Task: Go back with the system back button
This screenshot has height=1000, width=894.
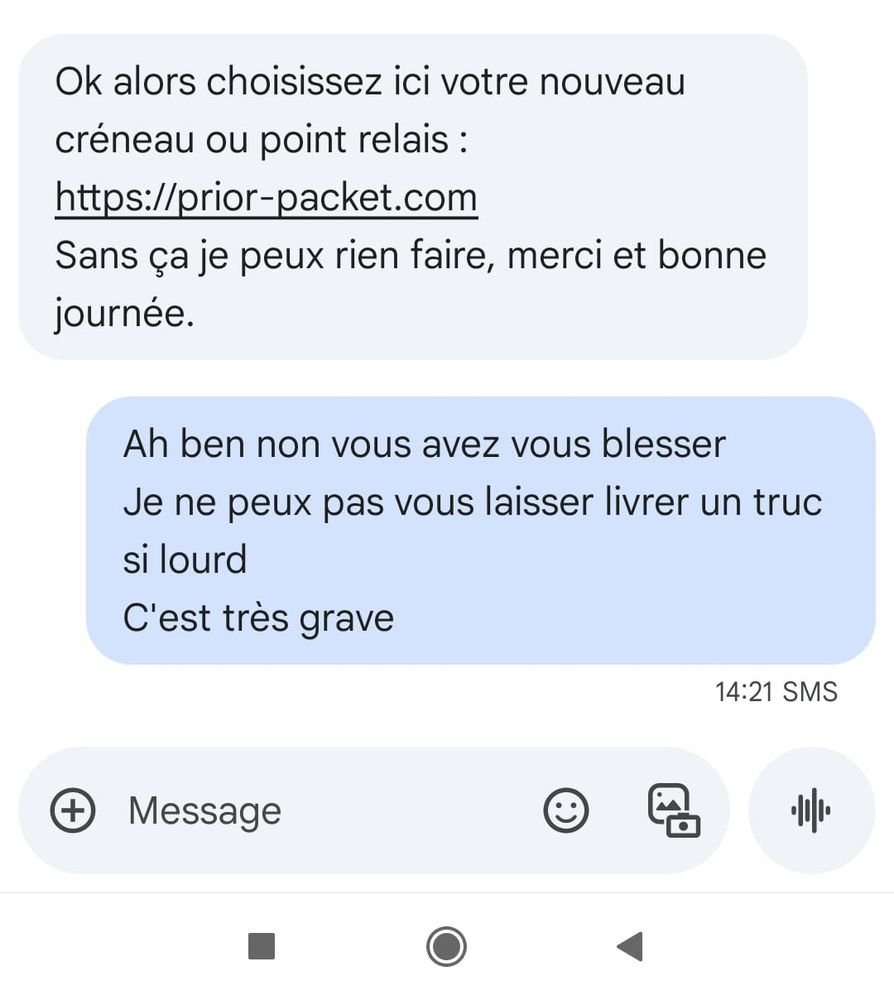Action: click(x=629, y=945)
